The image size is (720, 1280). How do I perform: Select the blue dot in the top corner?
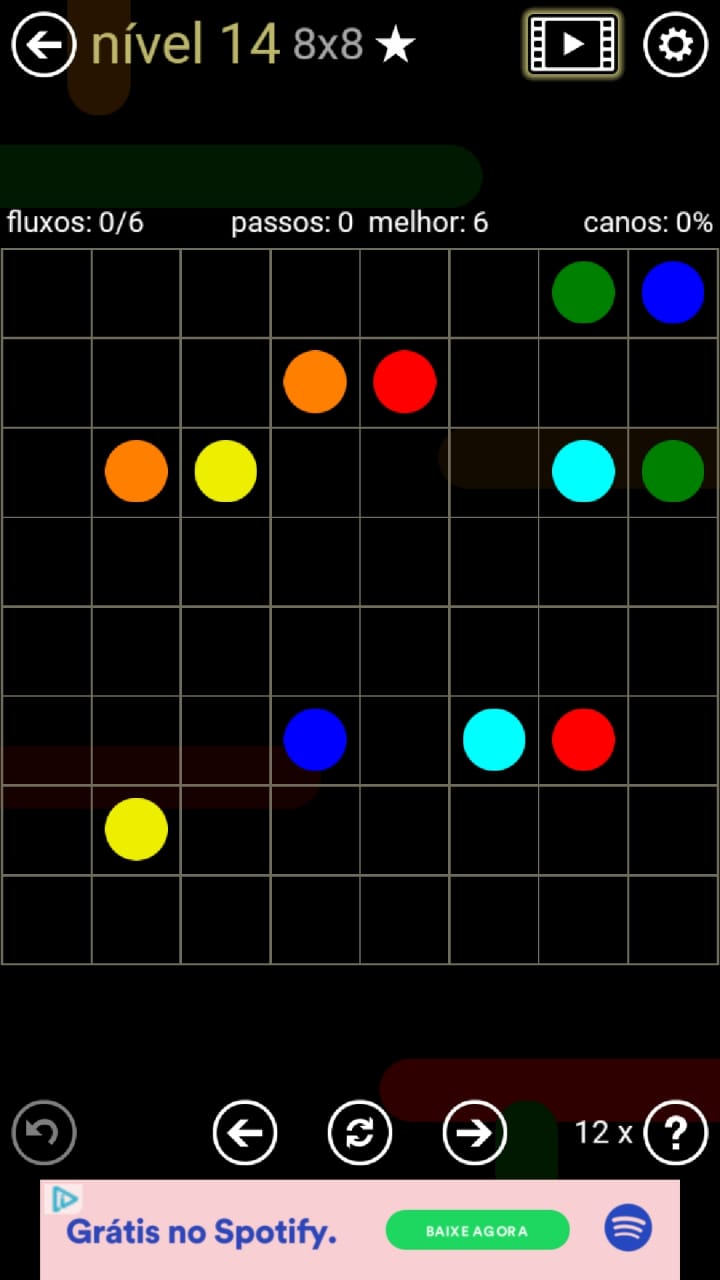(x=673, y=292)
